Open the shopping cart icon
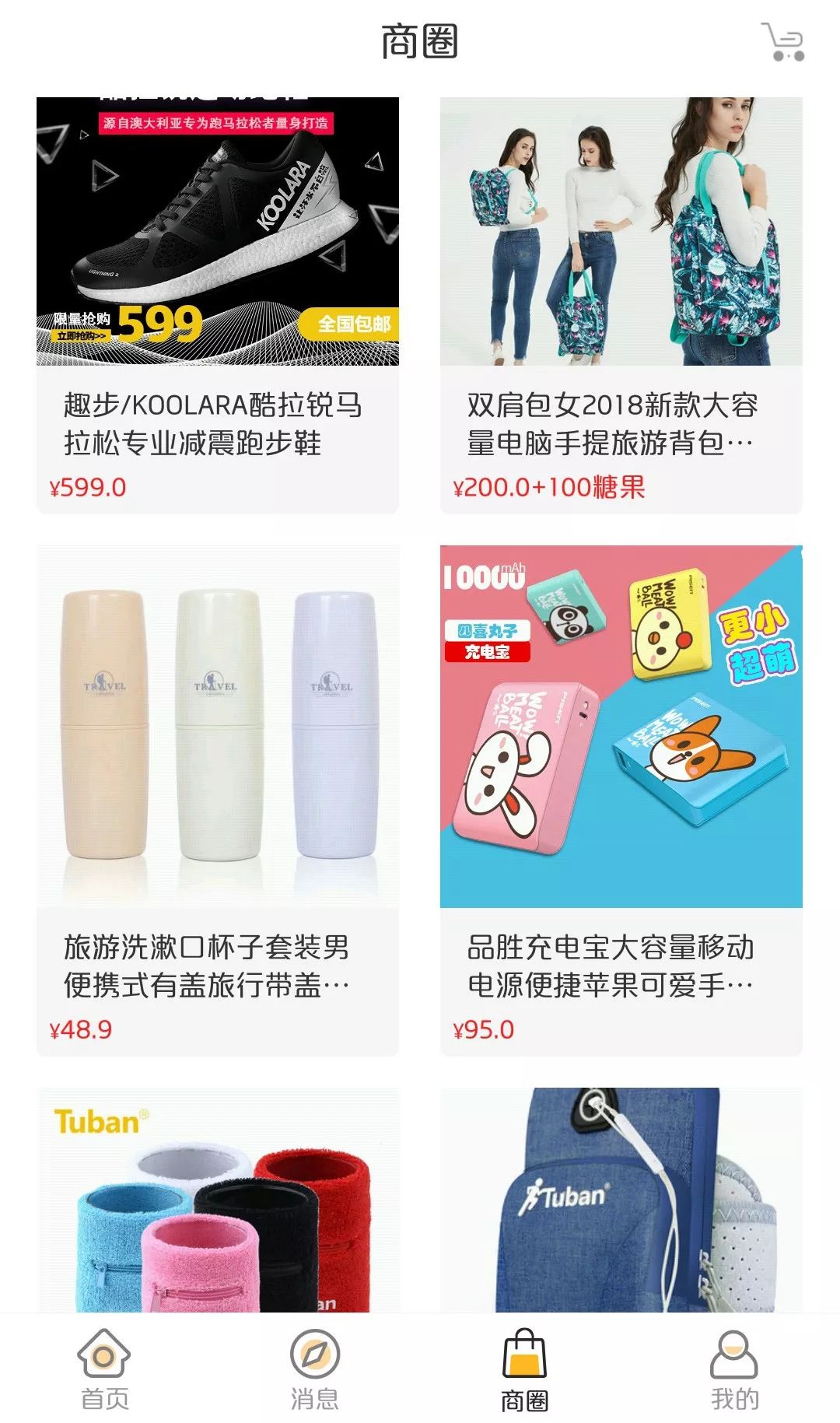 782,42
